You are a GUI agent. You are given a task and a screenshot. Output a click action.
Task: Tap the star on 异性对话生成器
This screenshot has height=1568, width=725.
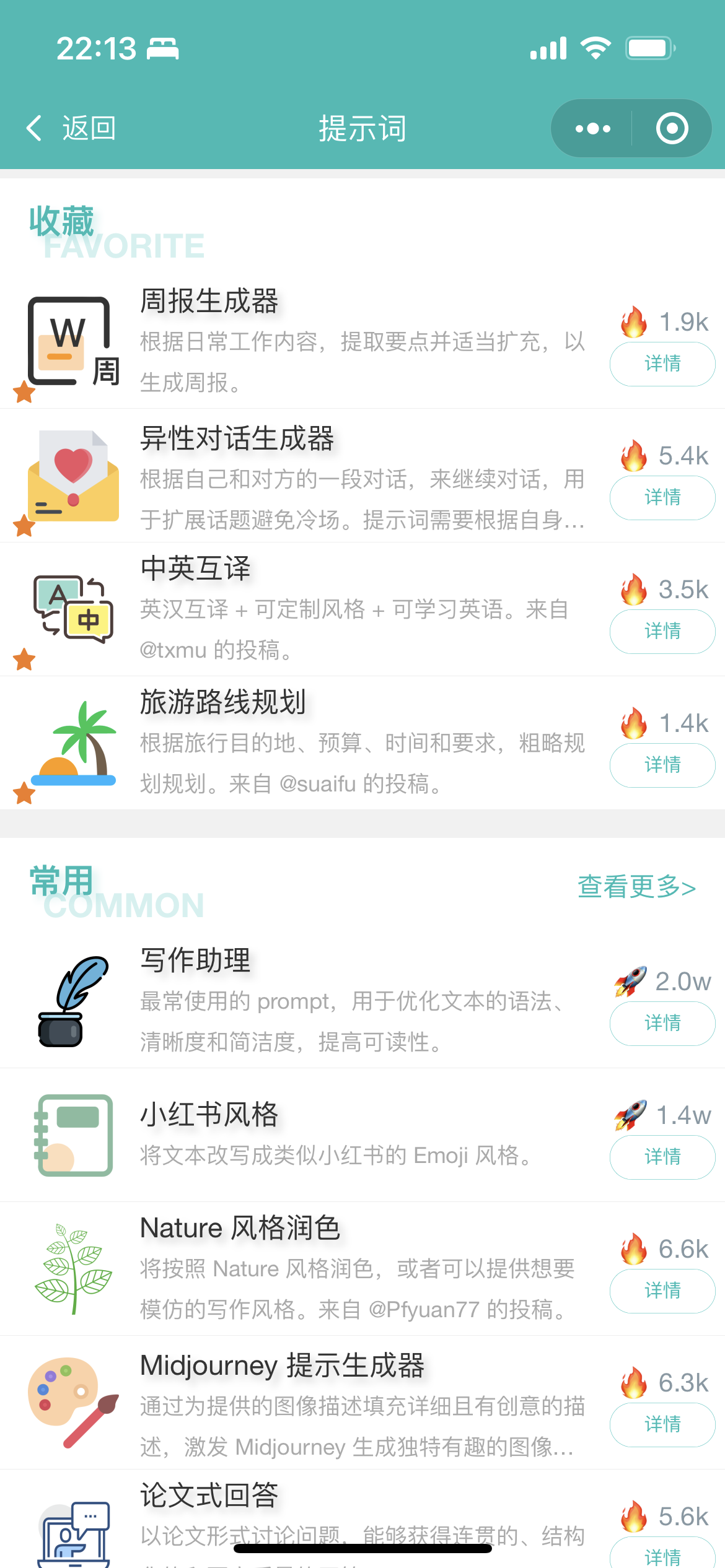click(x=25, y=526)
